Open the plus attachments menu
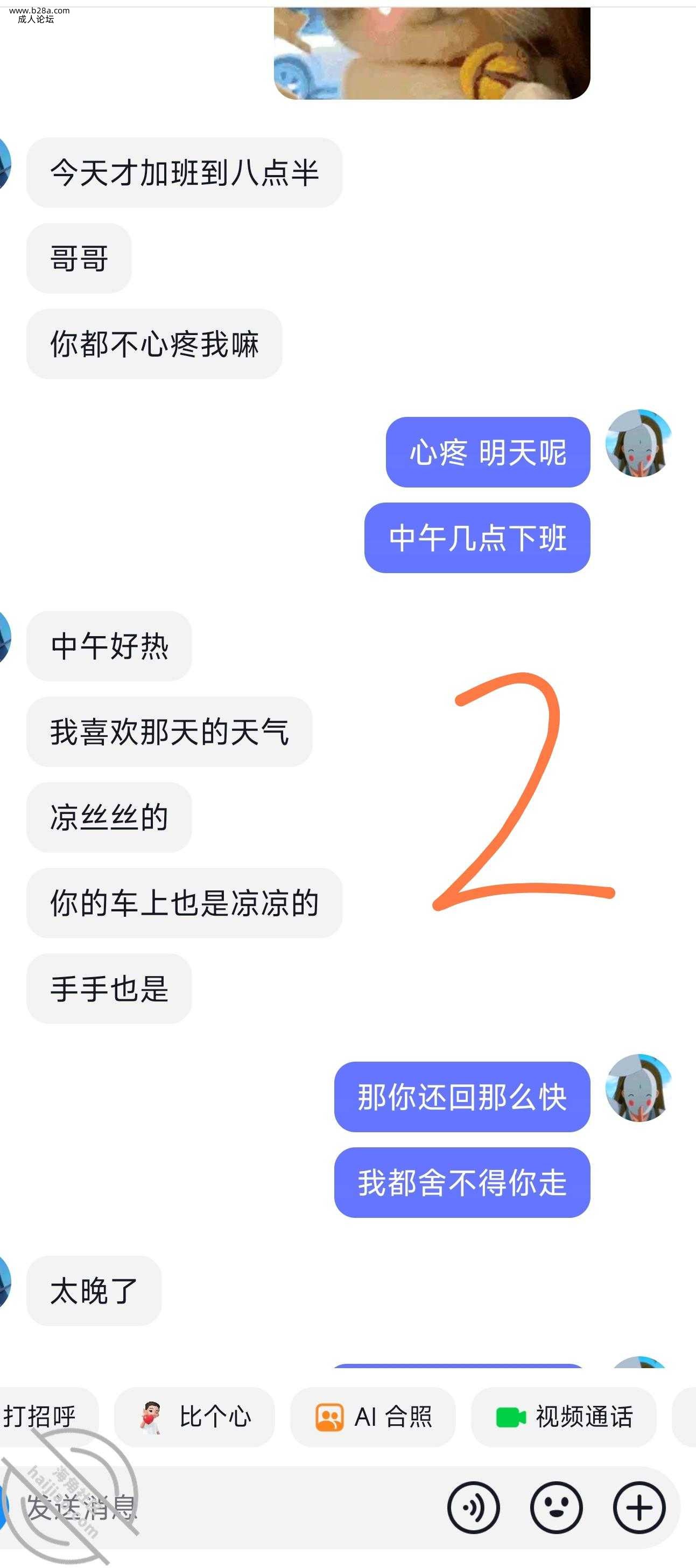This screenshot has height=1568, width=696. coord(639,1507)
